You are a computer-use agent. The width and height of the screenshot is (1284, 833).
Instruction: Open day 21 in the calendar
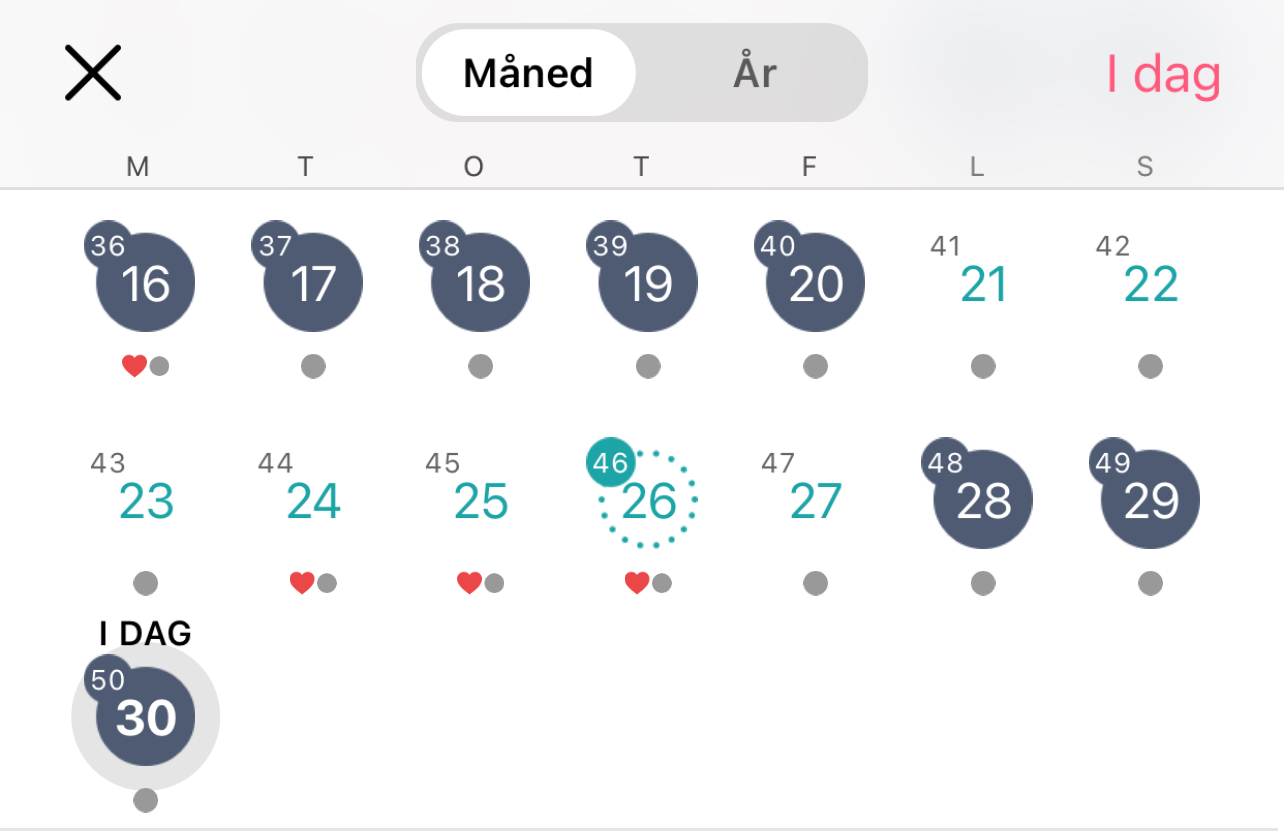tap(983, 285)
